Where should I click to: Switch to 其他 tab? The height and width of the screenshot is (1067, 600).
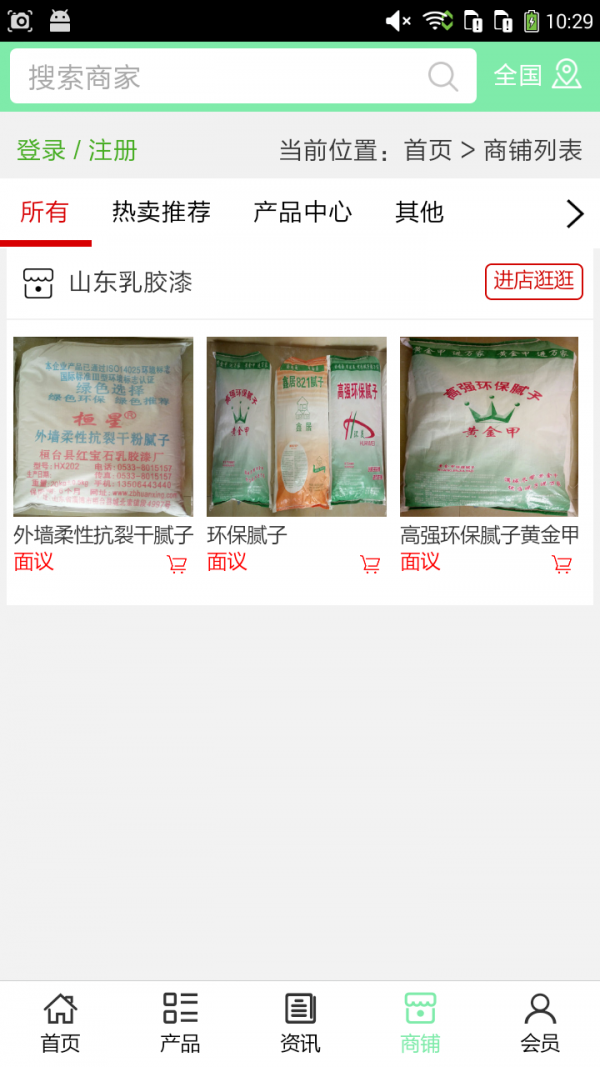coord(419,212)
